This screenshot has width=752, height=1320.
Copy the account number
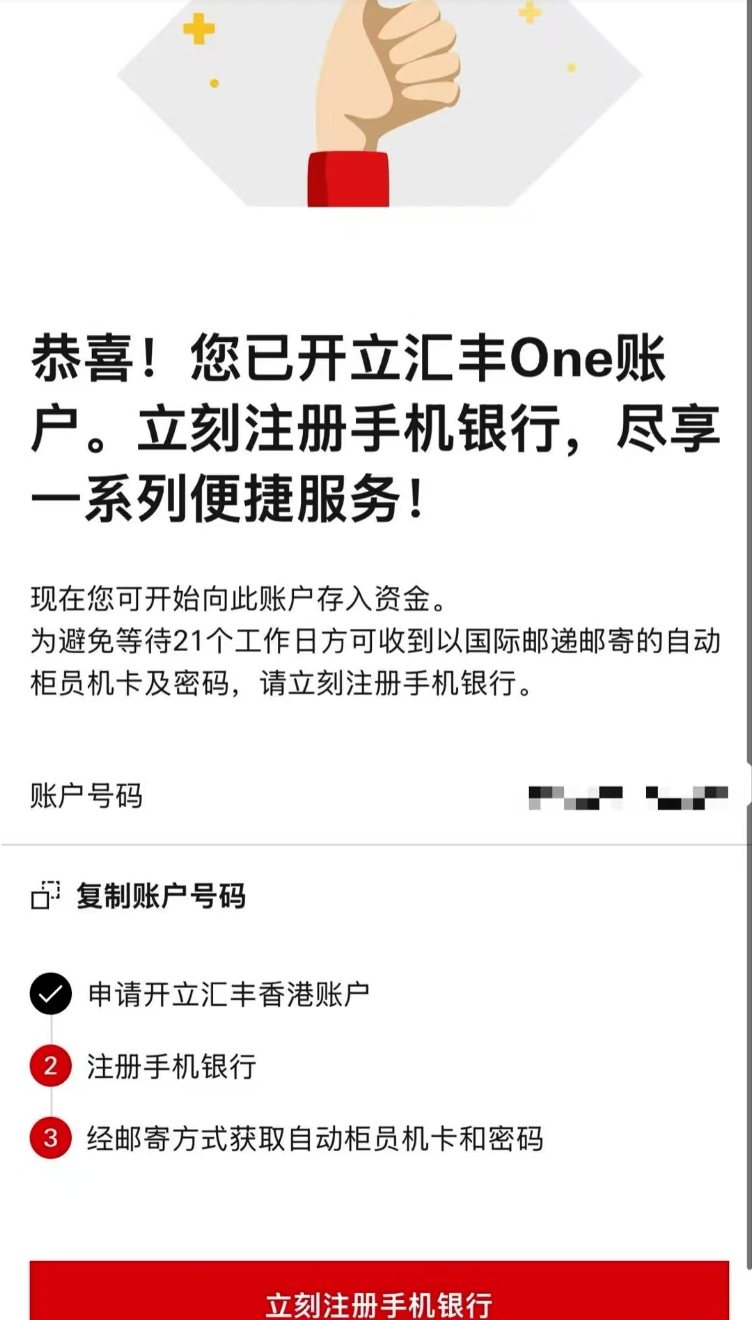140,895
